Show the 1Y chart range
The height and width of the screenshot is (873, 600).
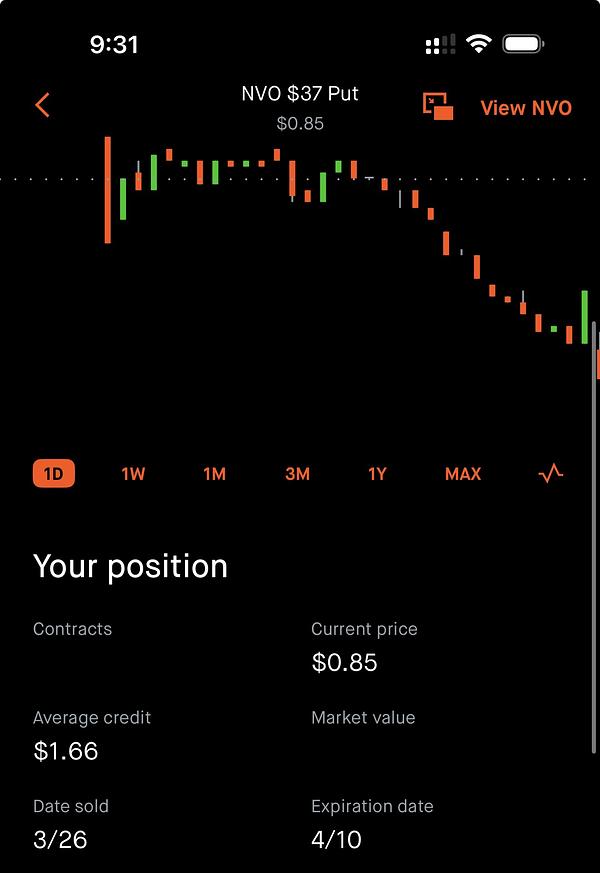tap(376, 474)
